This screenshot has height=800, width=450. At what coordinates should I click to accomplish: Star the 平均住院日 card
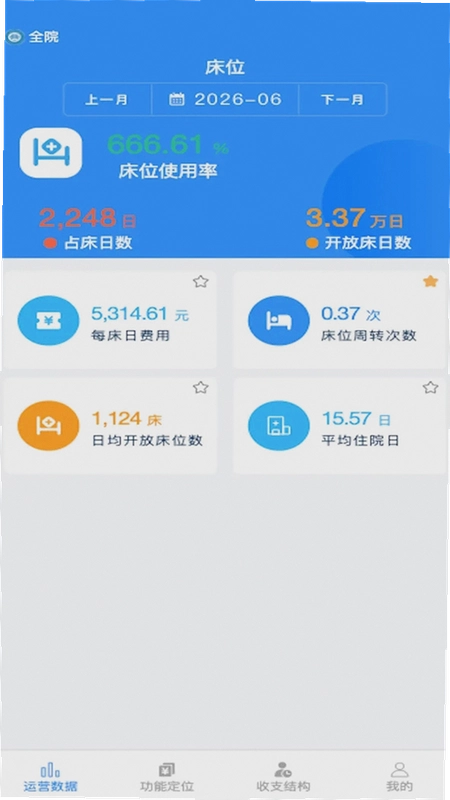431,388
